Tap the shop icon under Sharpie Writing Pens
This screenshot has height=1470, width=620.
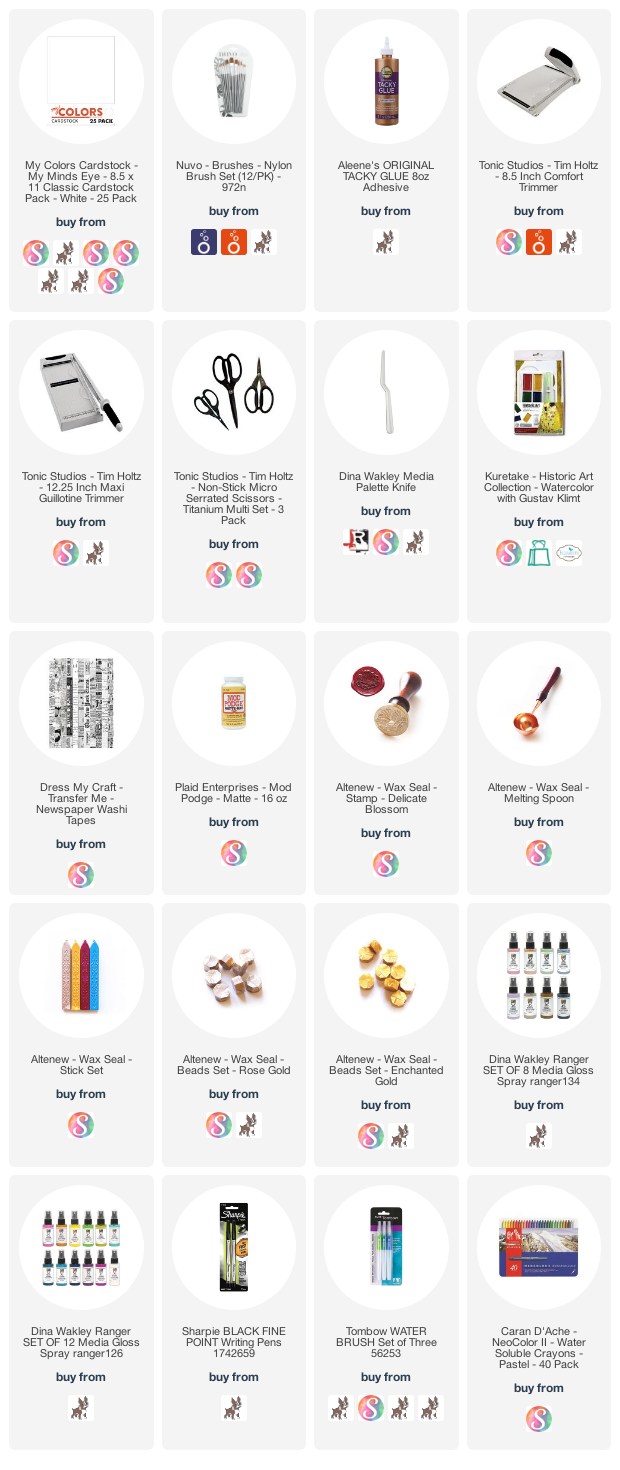(233, 1407)
